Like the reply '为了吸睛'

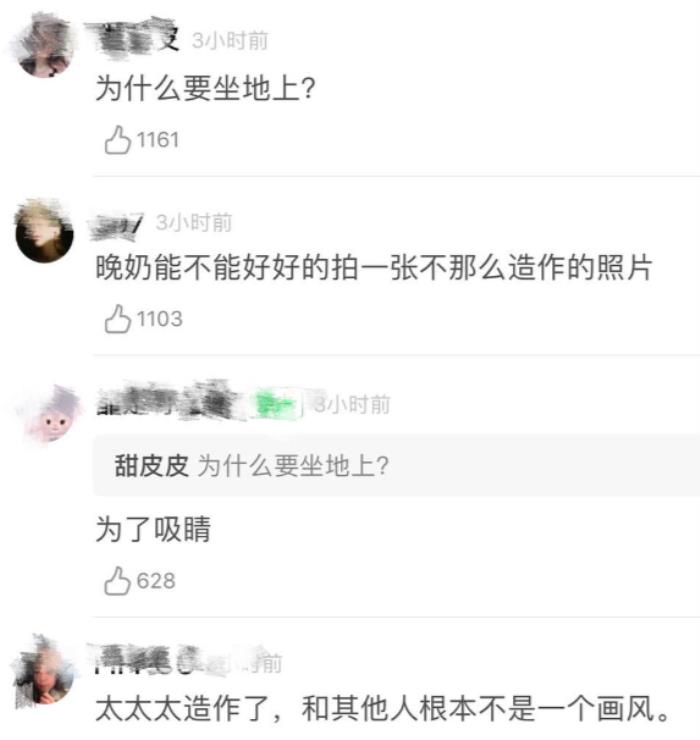(x=119, y=580)
